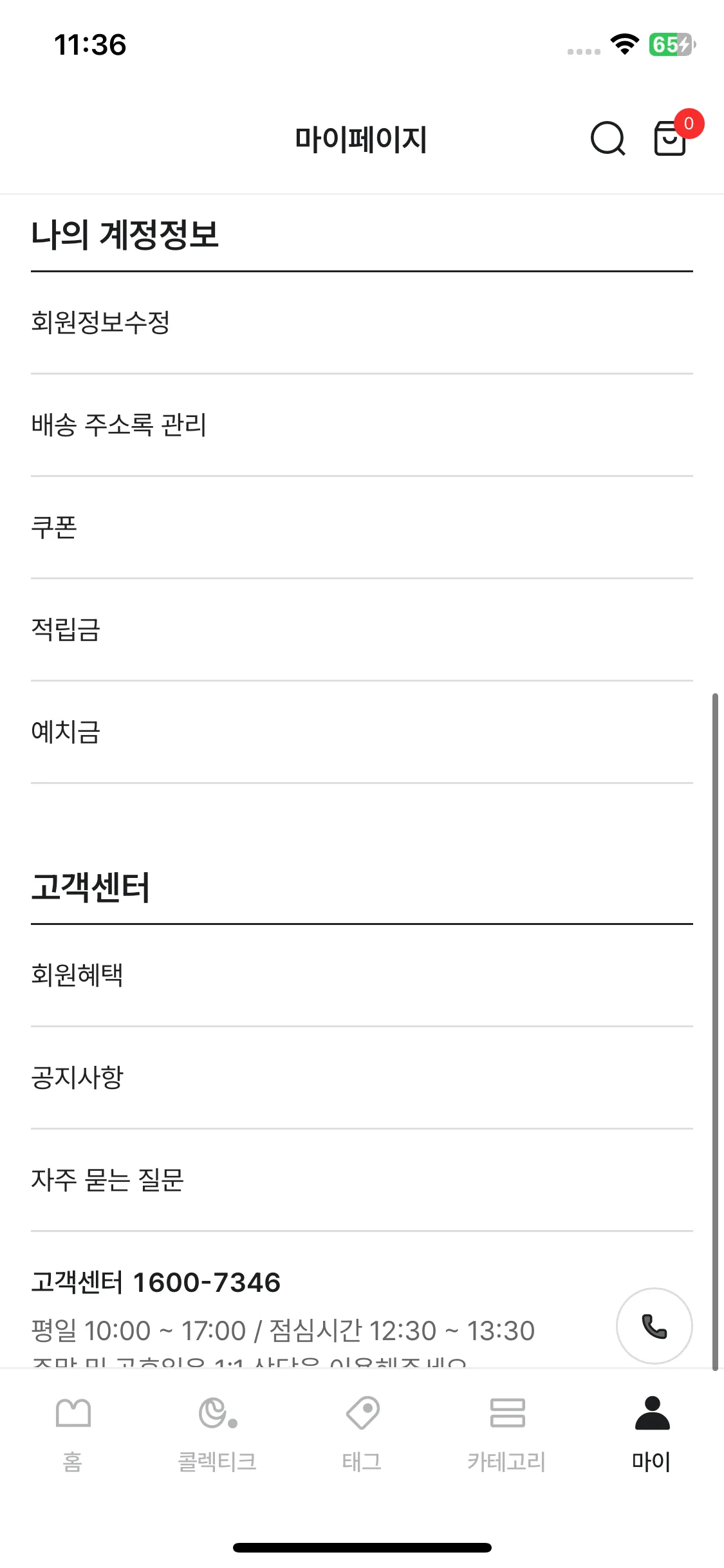The image size is (724, 1568).
Task: Check 적립금 balance
Action: pyautogui.click(x=362, y=630)
